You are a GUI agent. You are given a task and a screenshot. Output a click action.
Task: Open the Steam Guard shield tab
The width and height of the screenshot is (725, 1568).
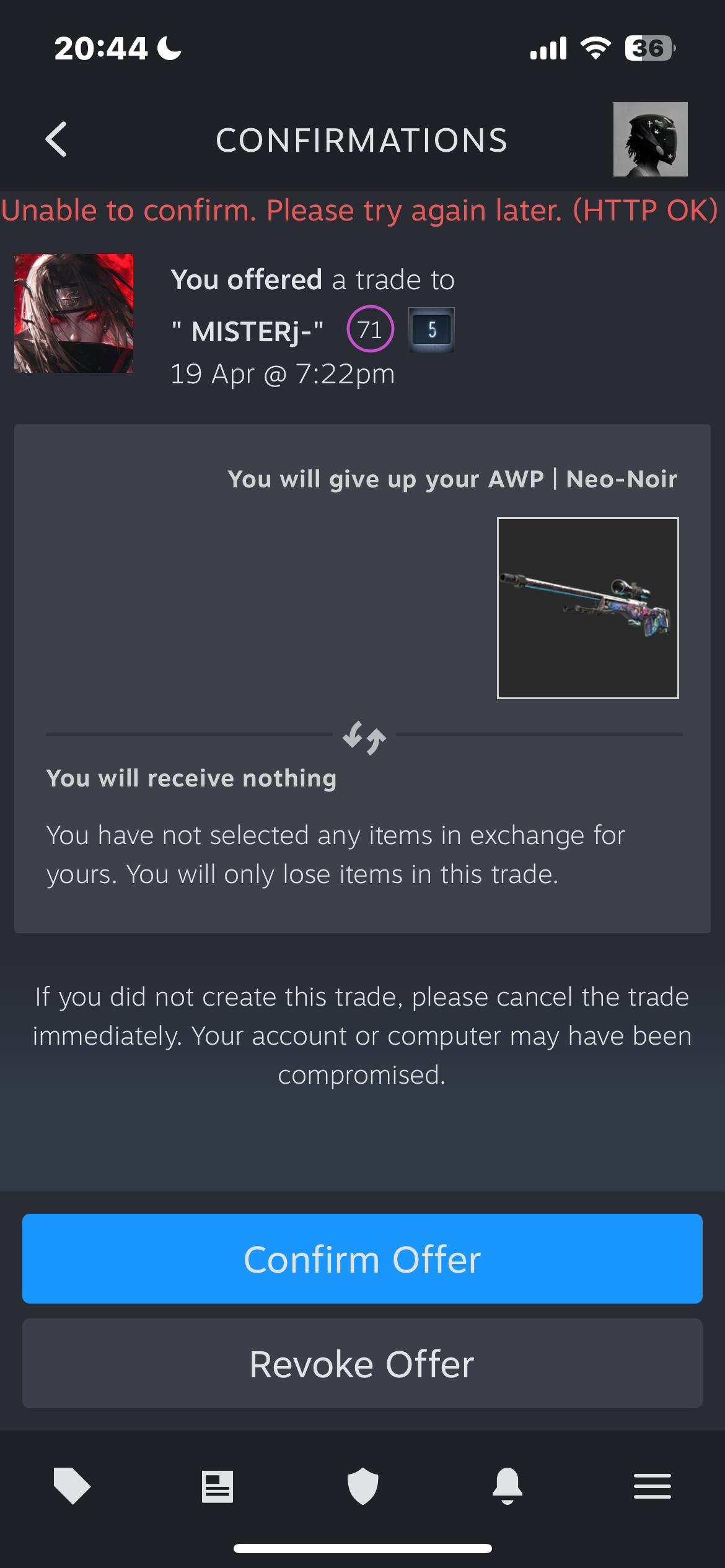tap(362, 1486)
